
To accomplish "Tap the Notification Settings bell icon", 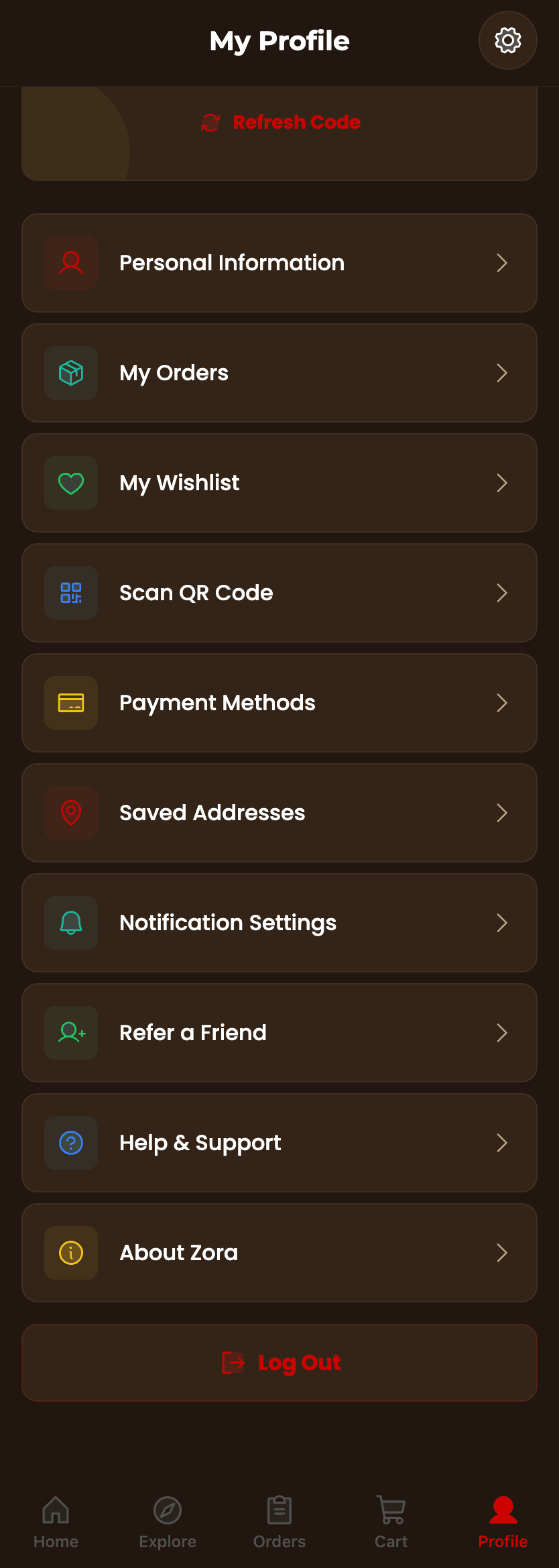I will [70, 923].
